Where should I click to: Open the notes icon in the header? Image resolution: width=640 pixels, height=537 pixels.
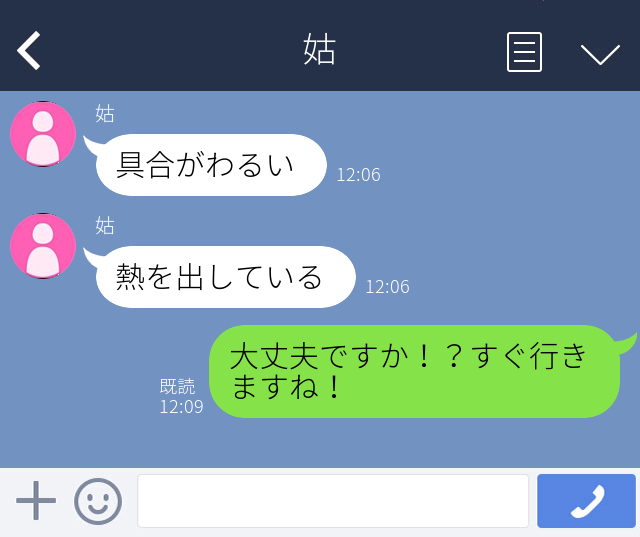click(x=524, y=52)
